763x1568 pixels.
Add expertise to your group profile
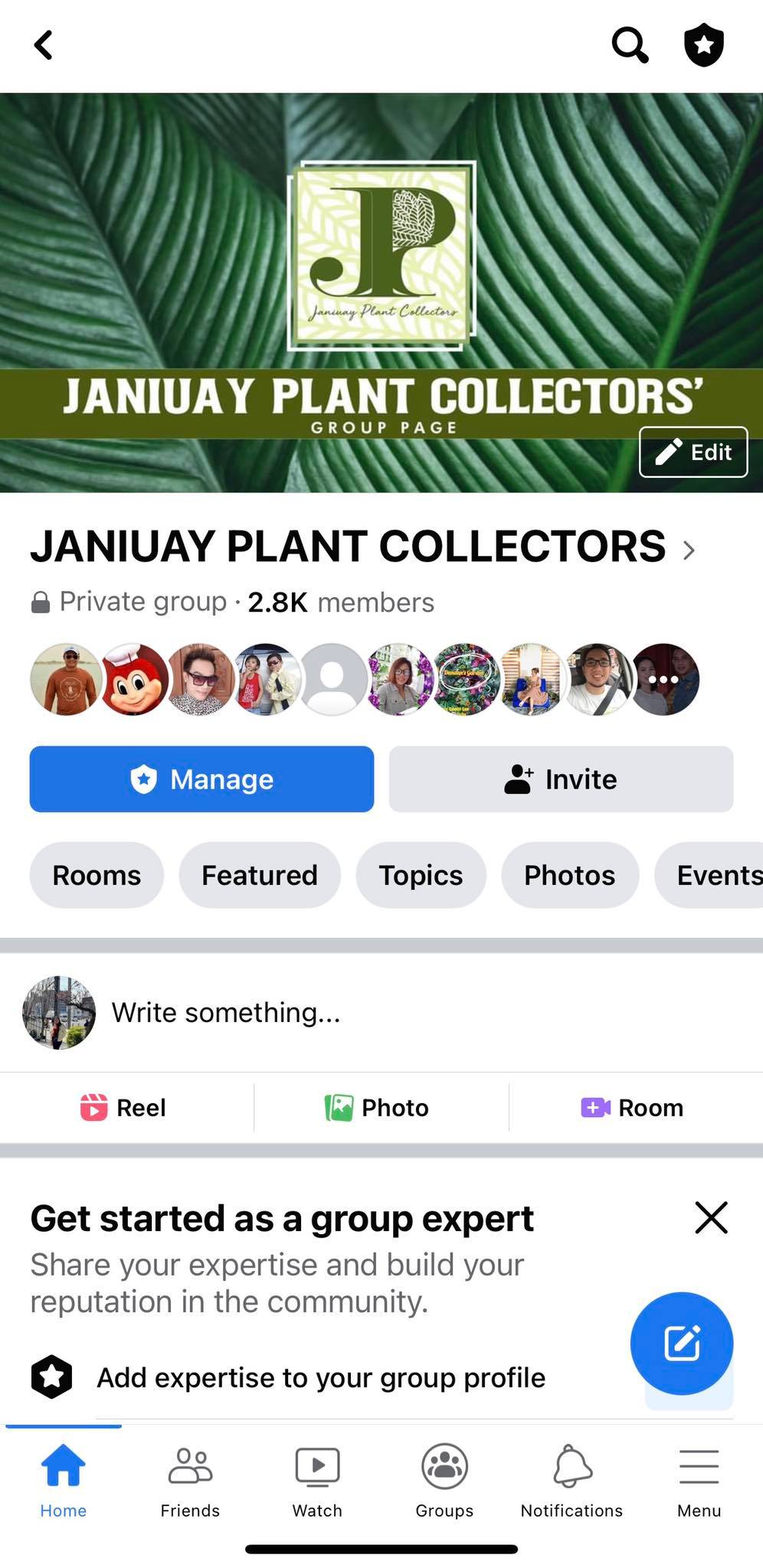tap(320, 1377)
